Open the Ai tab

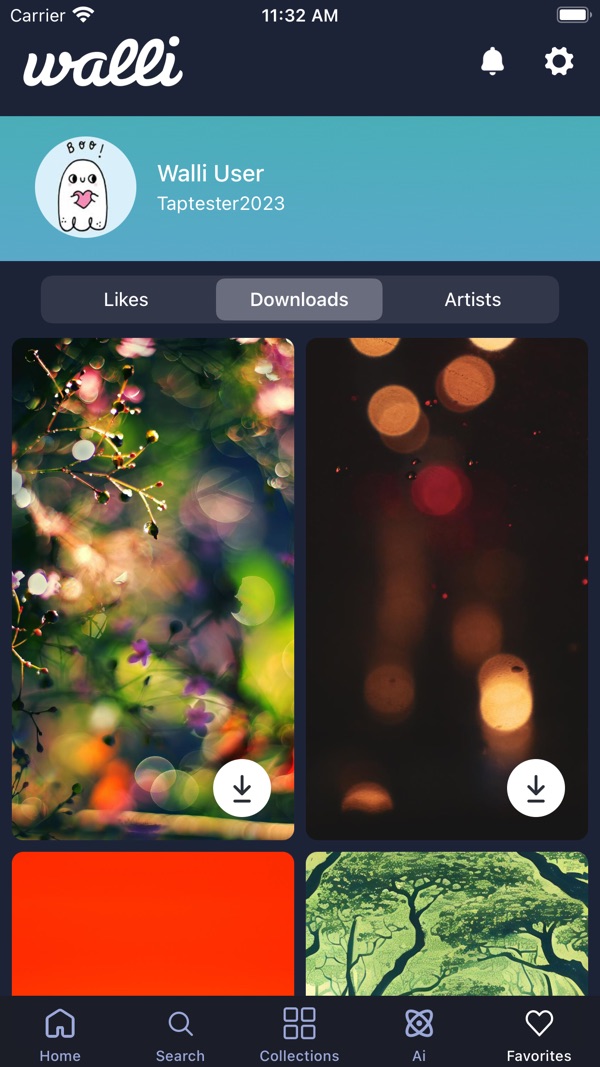point(419,1034)
